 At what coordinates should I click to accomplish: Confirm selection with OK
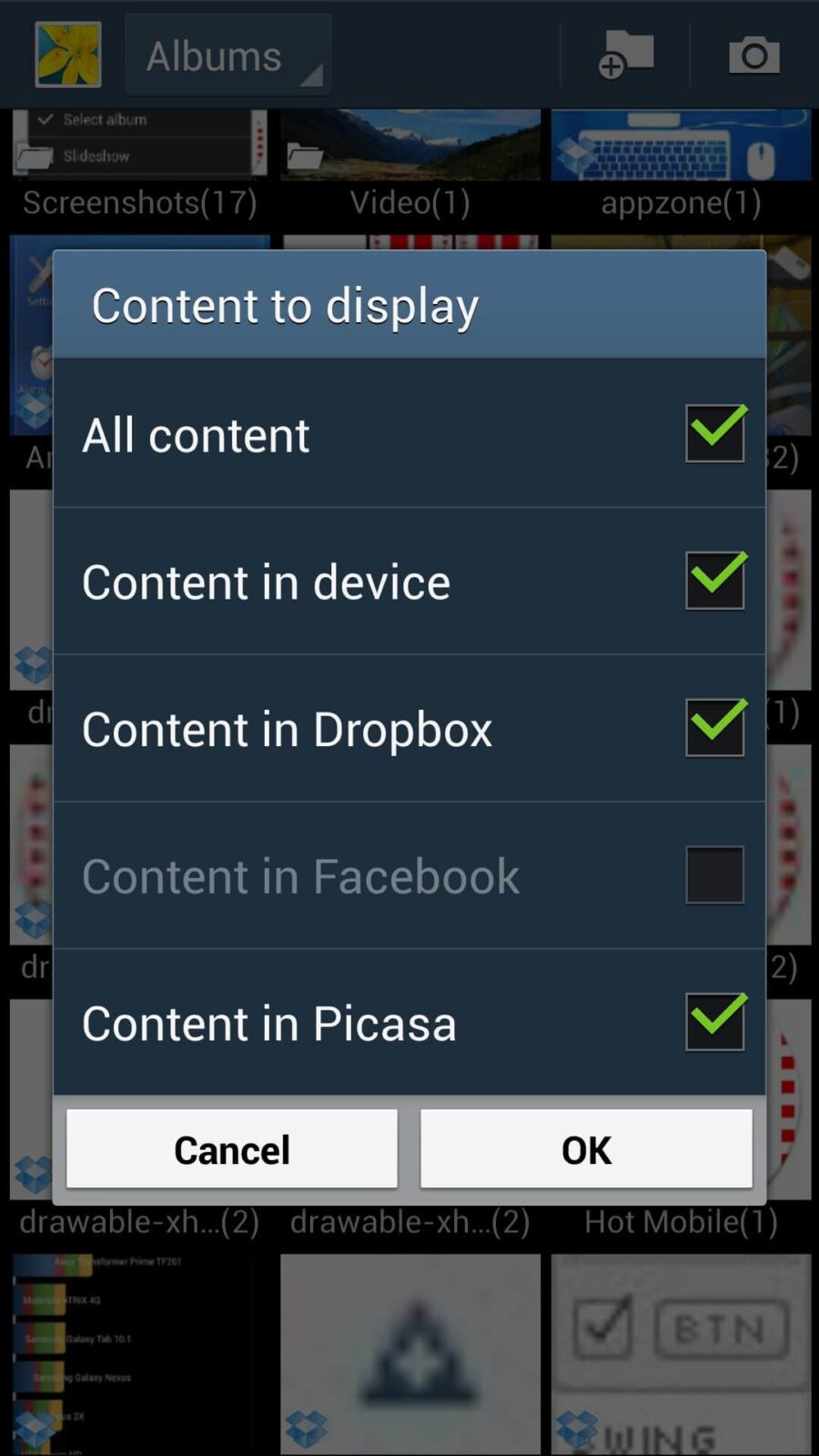pos(586,1148)
